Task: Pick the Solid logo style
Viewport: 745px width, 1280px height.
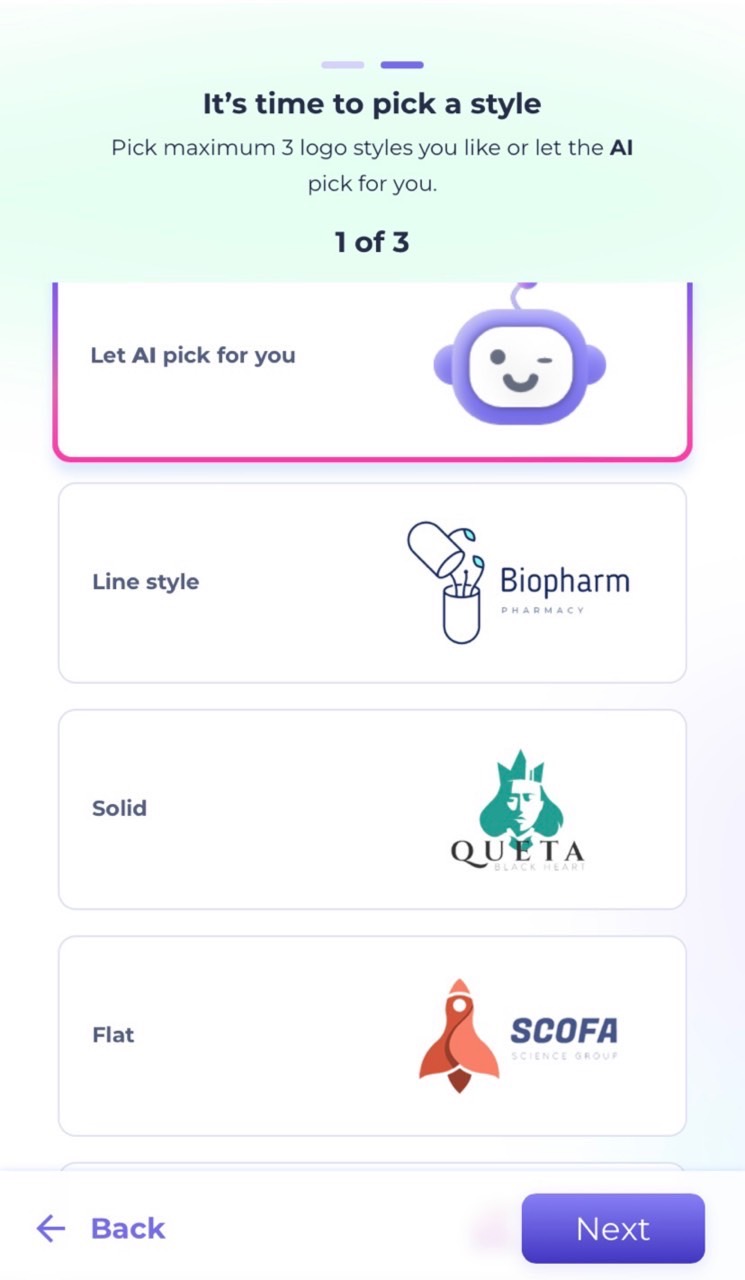Action: tap(371, 808)
